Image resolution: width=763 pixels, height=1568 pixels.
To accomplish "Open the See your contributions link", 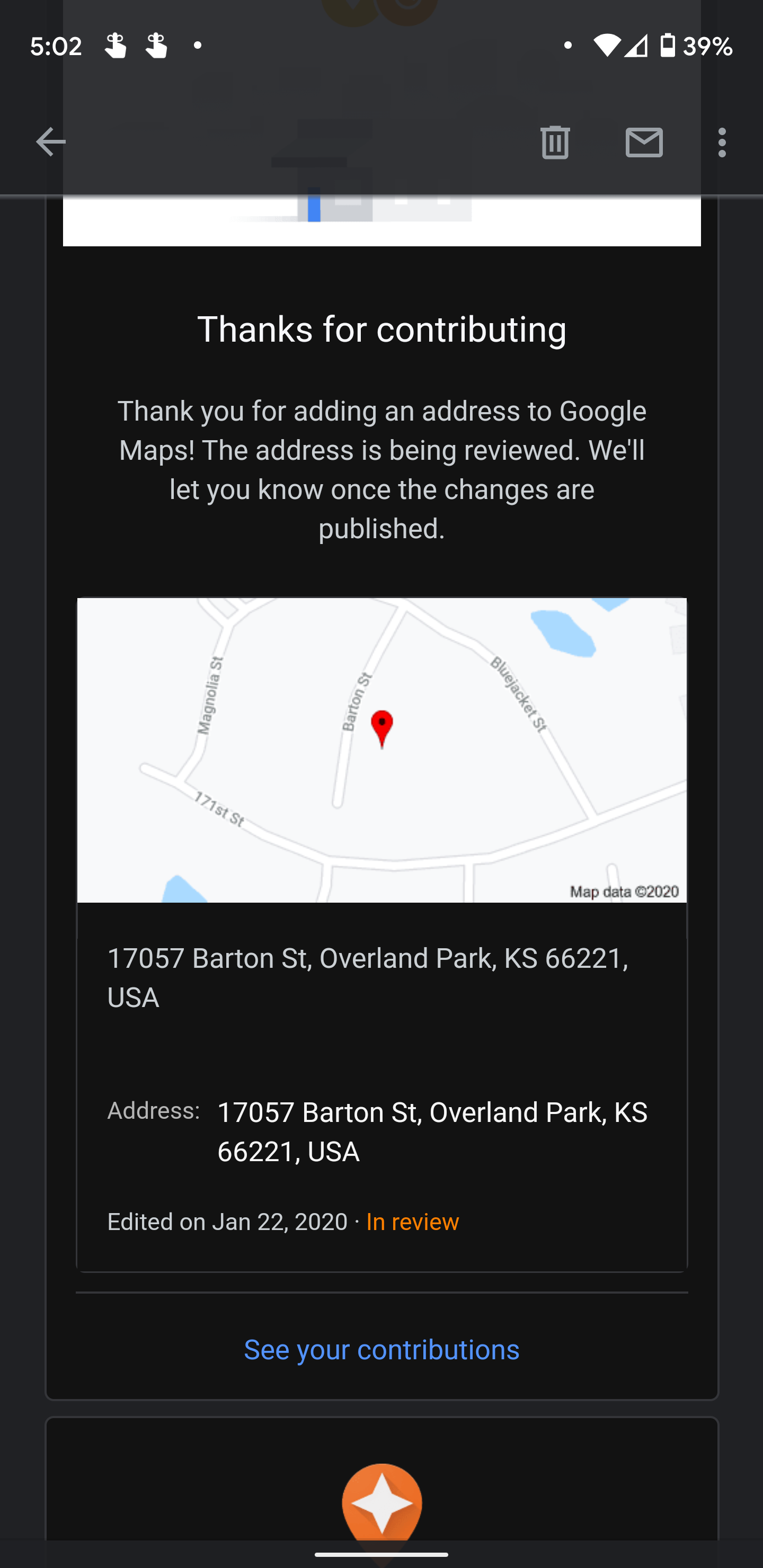I will click(381, 1349).
